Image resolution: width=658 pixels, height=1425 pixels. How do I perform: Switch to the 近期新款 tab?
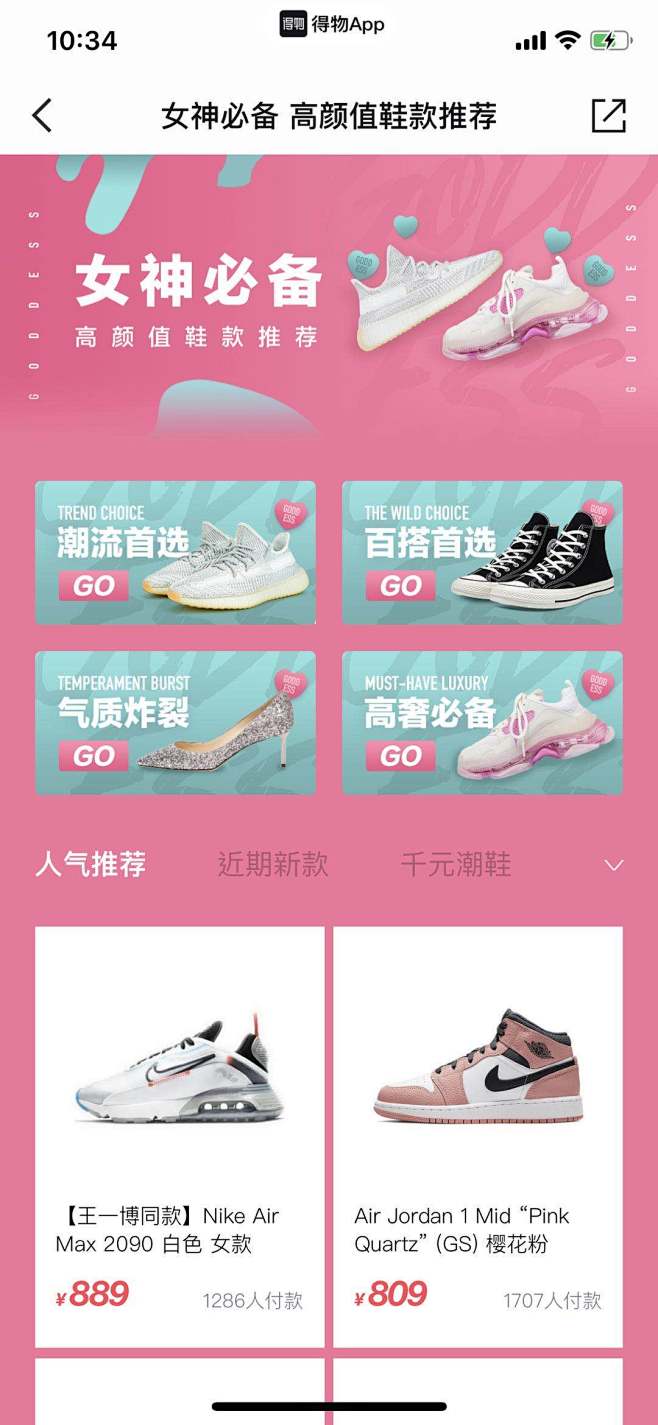coord(273,864)
